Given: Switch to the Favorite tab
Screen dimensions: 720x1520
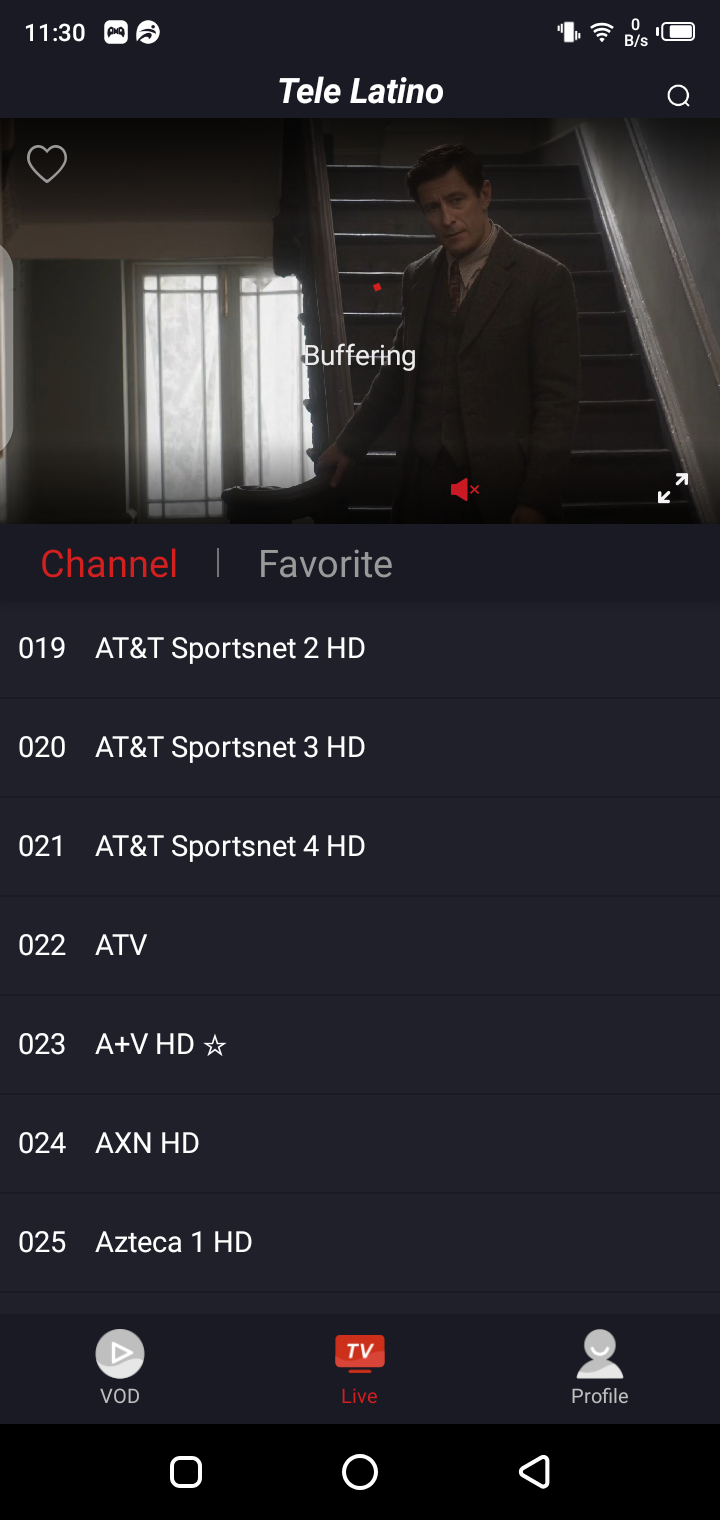Looking at the screenshot, I should coord(325,564).
